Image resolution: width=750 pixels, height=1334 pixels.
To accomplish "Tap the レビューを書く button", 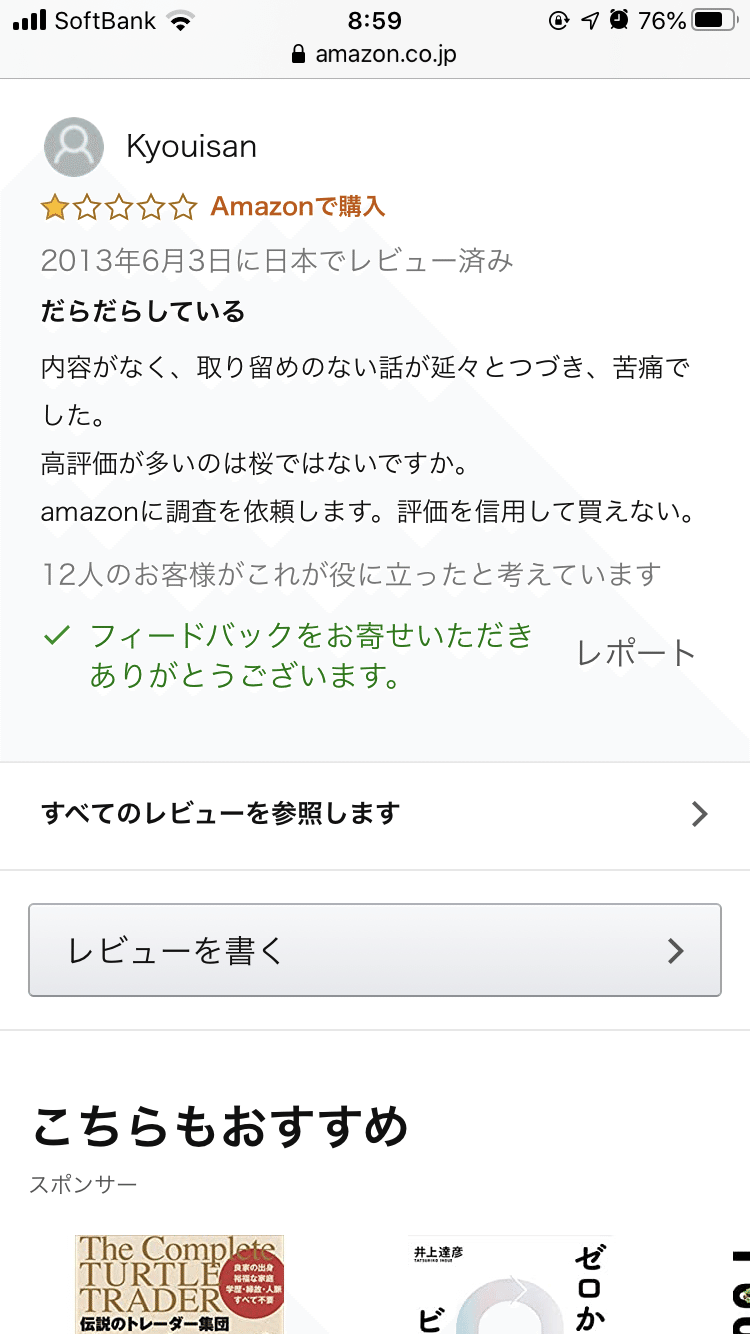I will click(x=375, y=950).
